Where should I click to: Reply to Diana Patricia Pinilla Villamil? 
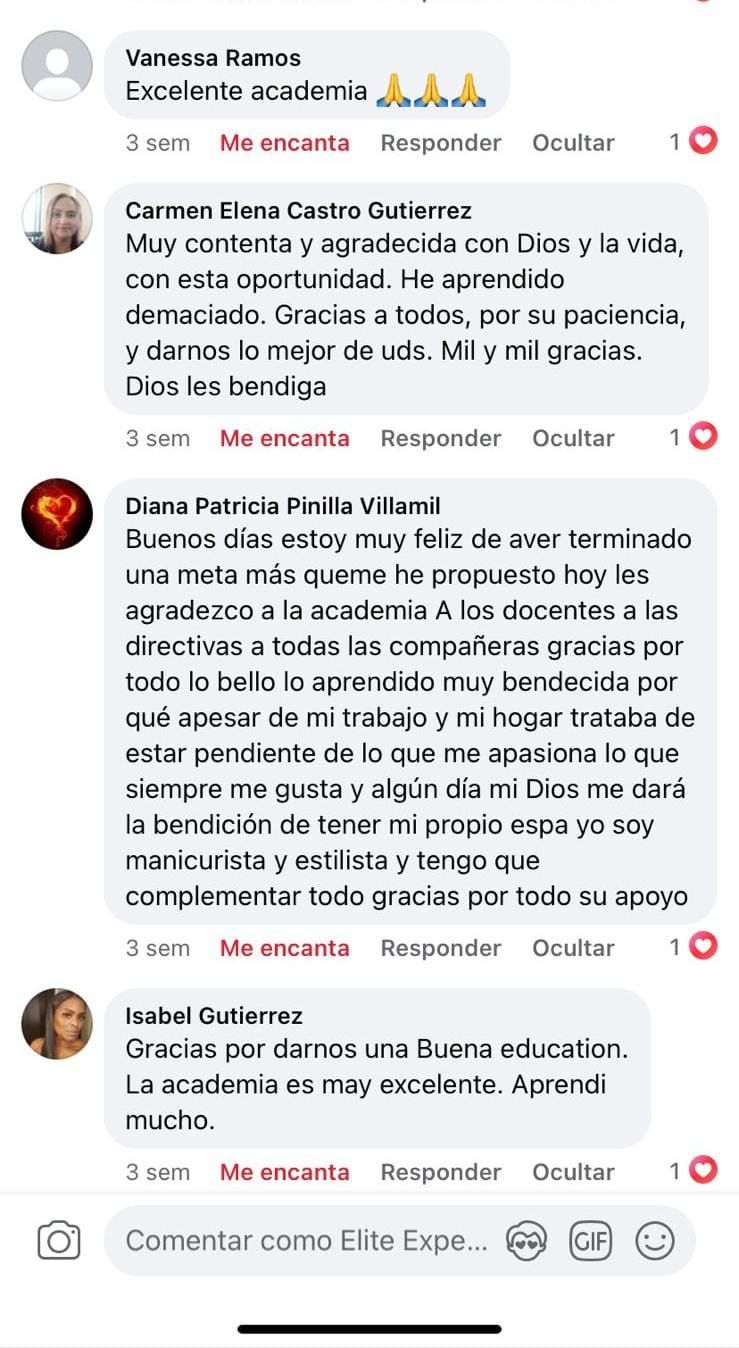click(x=440, y=948)
